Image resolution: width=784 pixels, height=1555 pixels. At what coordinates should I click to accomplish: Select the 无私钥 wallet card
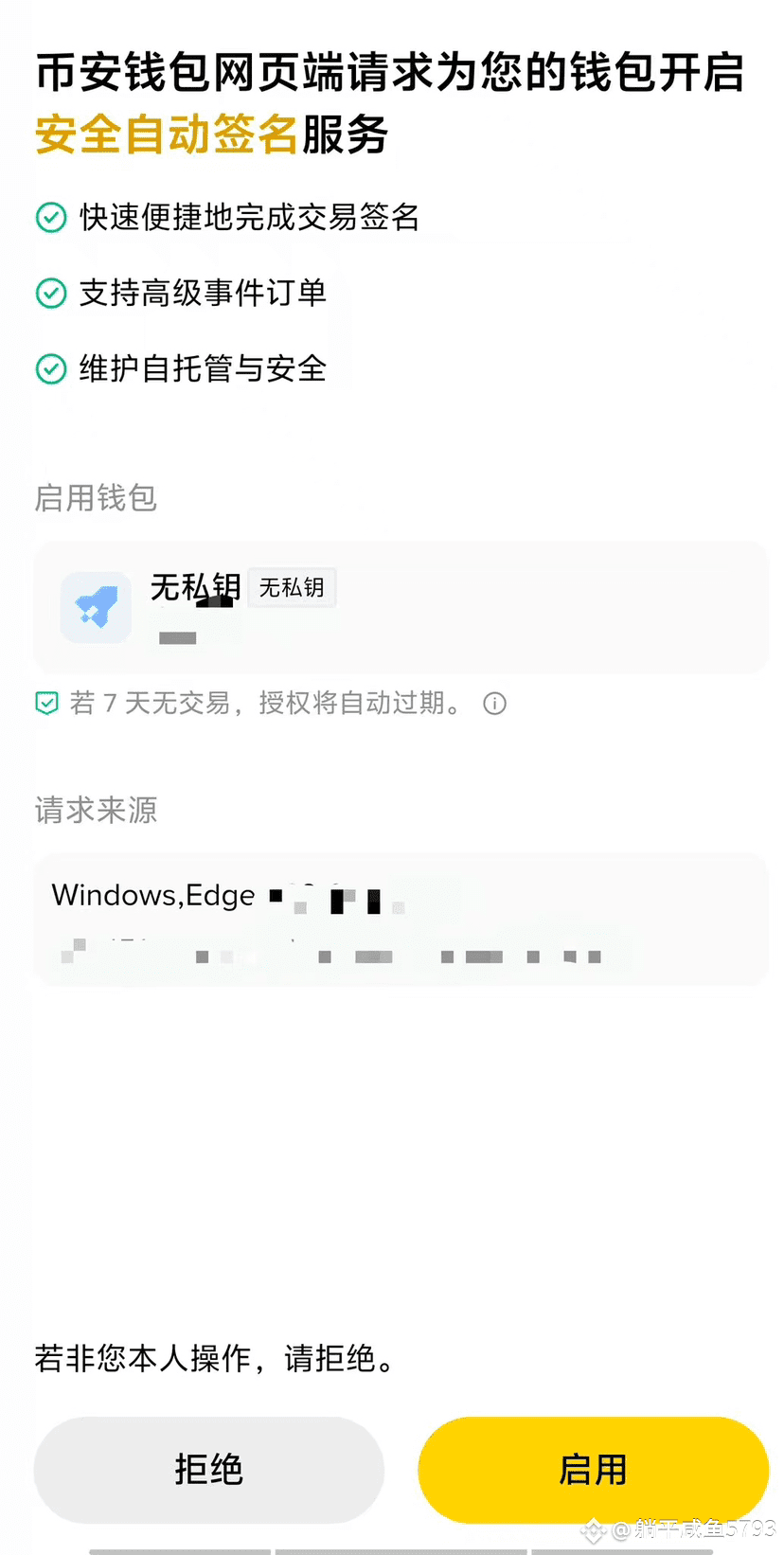[x=401, y=607]
